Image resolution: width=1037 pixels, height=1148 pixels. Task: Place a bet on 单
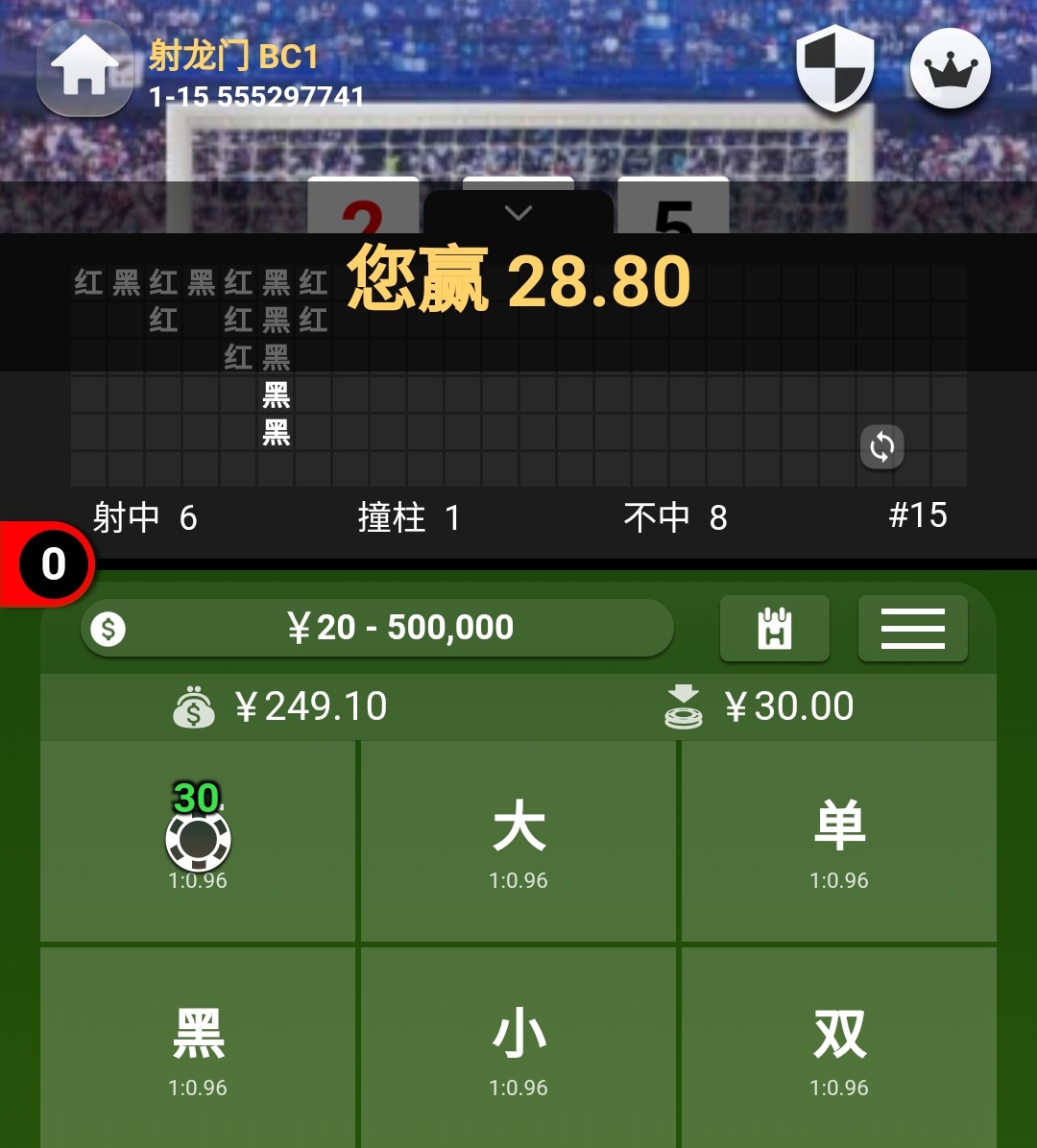pyautogui.click(x=839, y=841)
